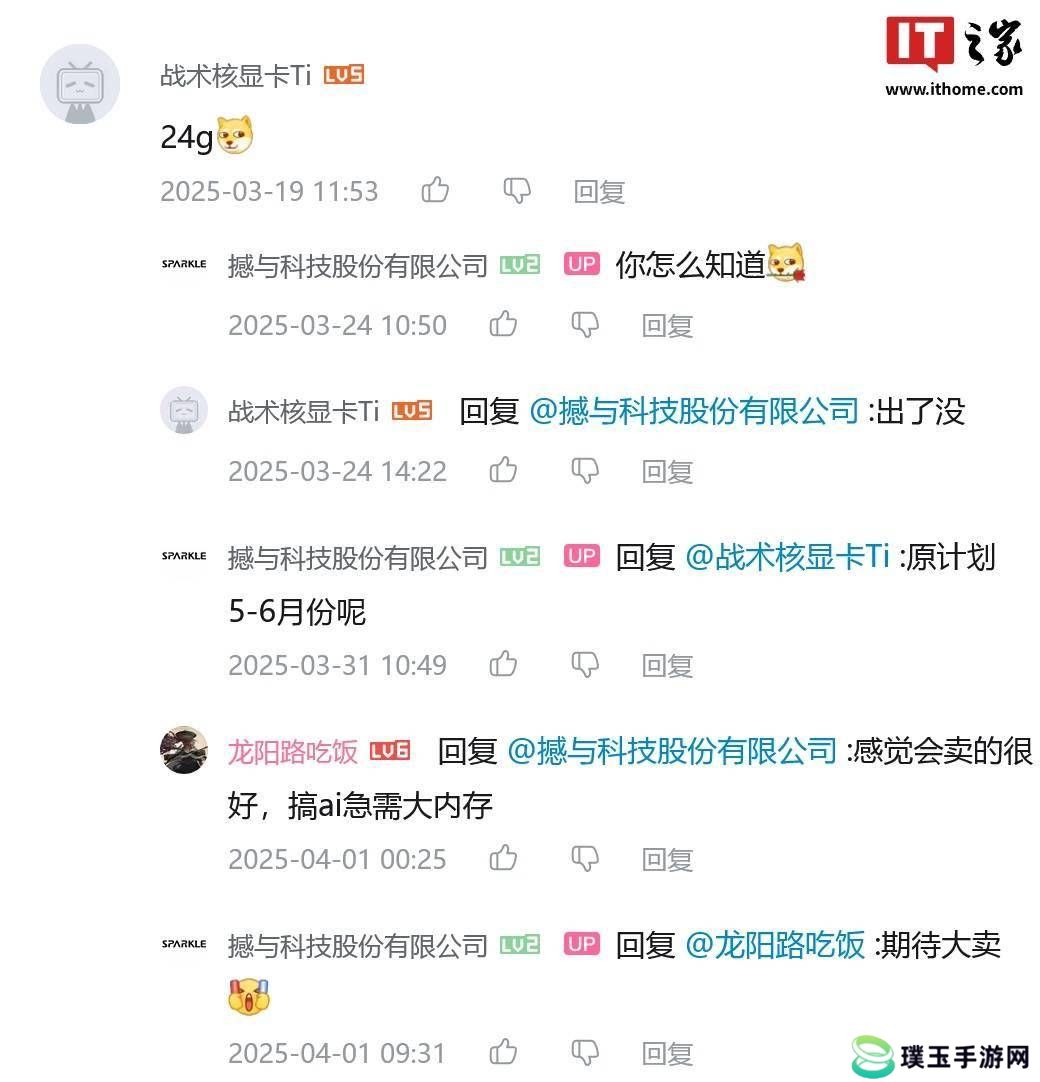Dislike the 2025-03-24 14:22 reply

coord(585,470)
